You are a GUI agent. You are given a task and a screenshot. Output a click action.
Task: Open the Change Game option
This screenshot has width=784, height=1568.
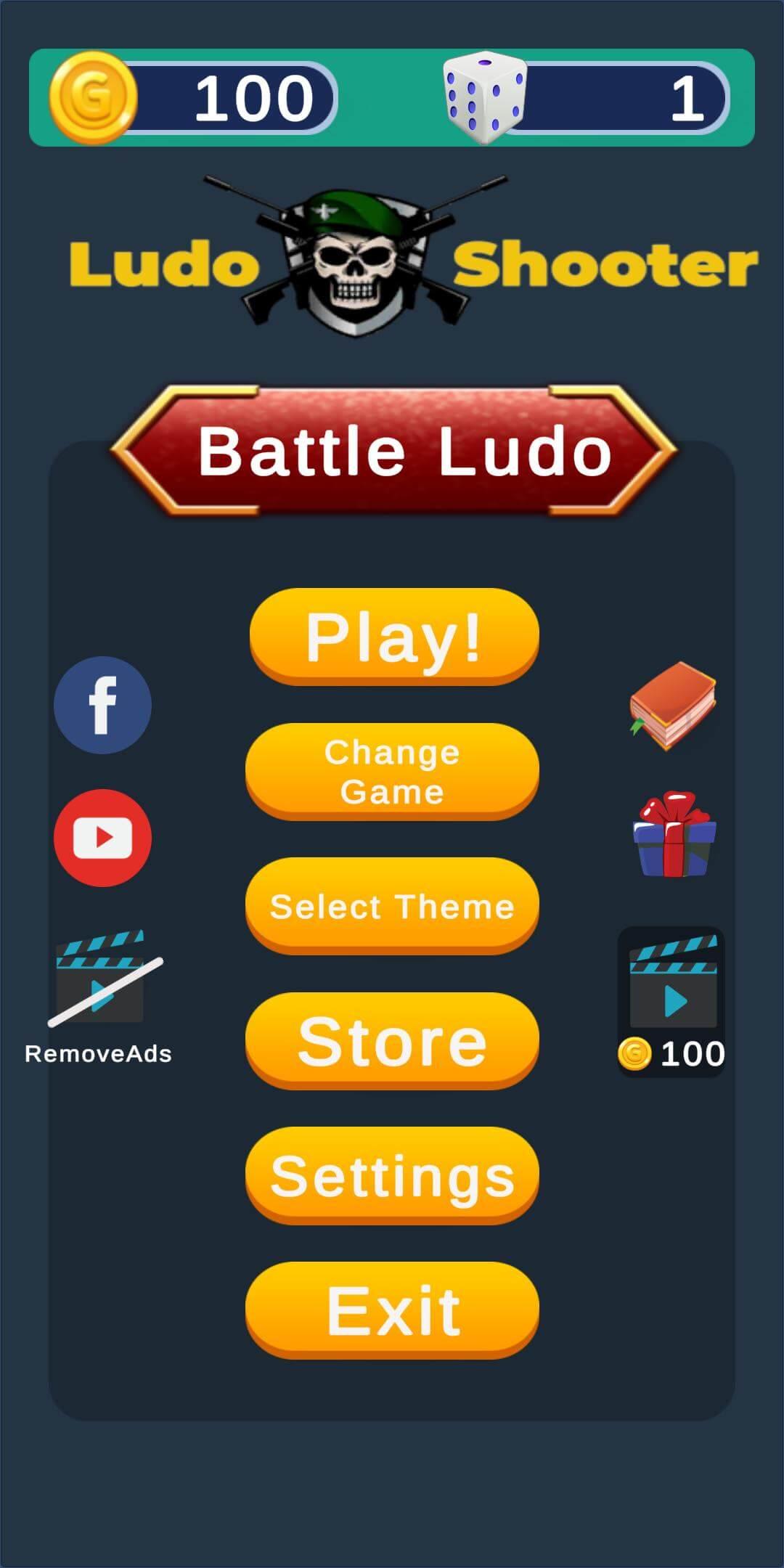(x=392, y=771)
